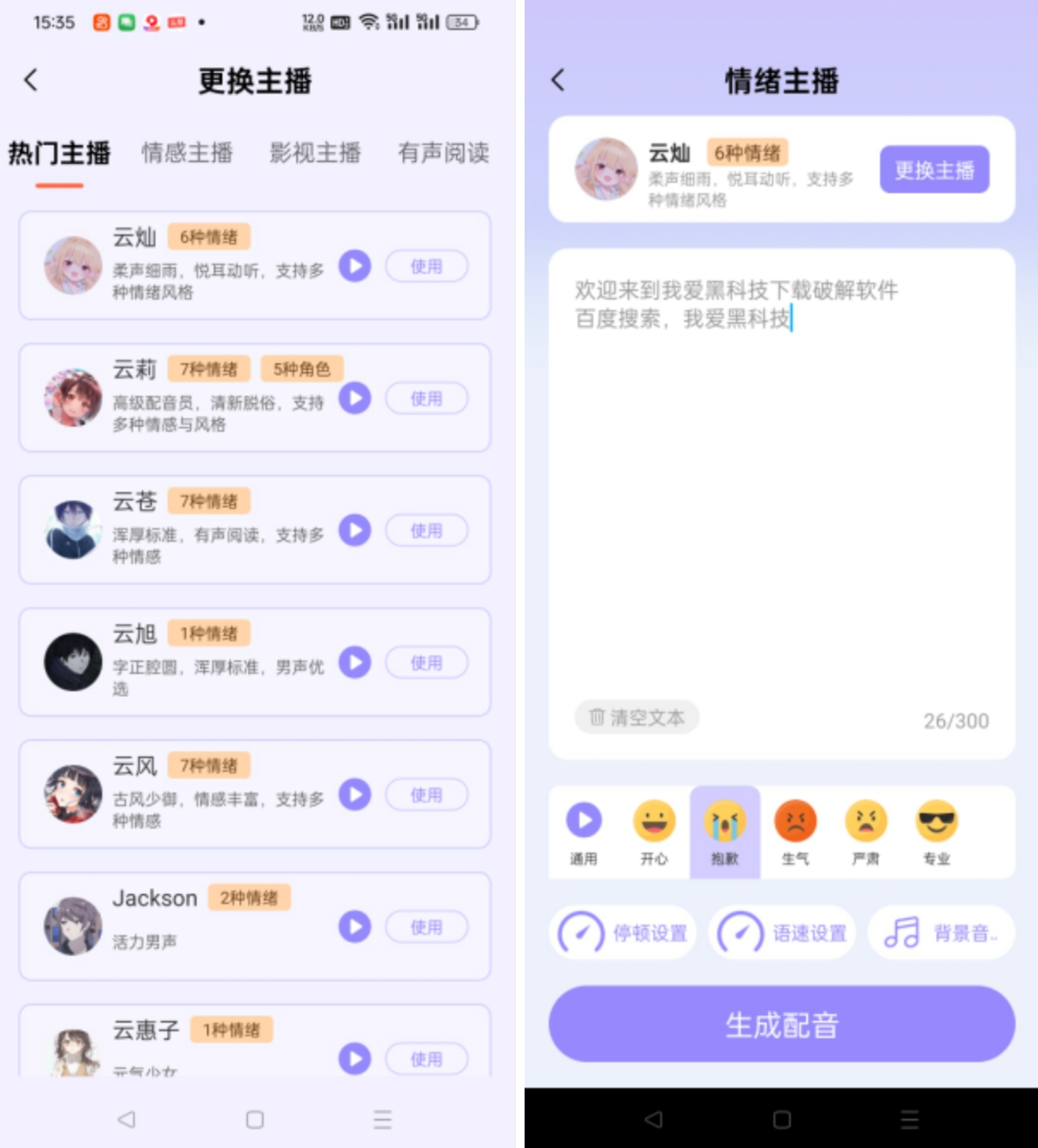Tap the 更换主播 button
1038x1148 pixels.
coord(934,170)
